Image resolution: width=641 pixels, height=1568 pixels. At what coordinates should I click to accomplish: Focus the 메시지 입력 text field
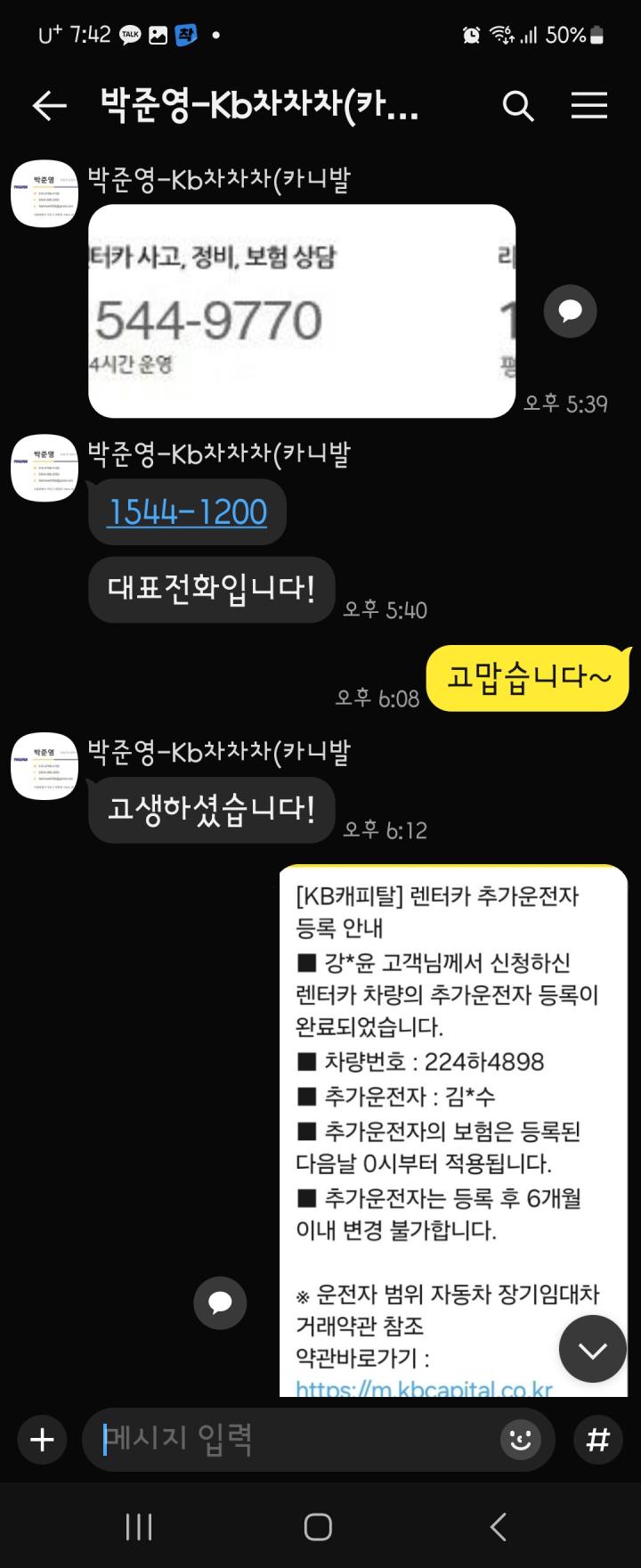[294, 1440]
